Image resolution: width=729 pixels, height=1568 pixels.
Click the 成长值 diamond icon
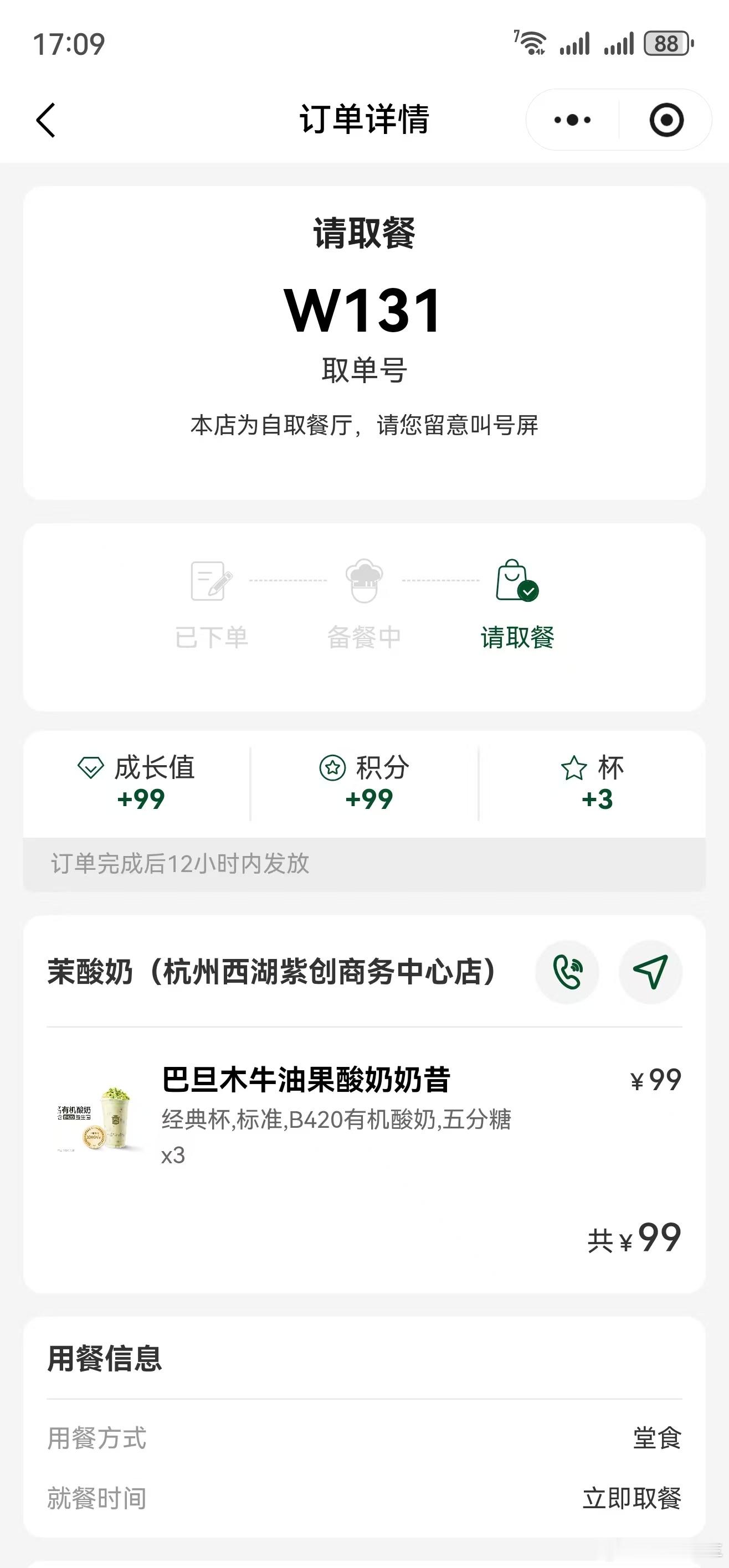tap(91, 768)
